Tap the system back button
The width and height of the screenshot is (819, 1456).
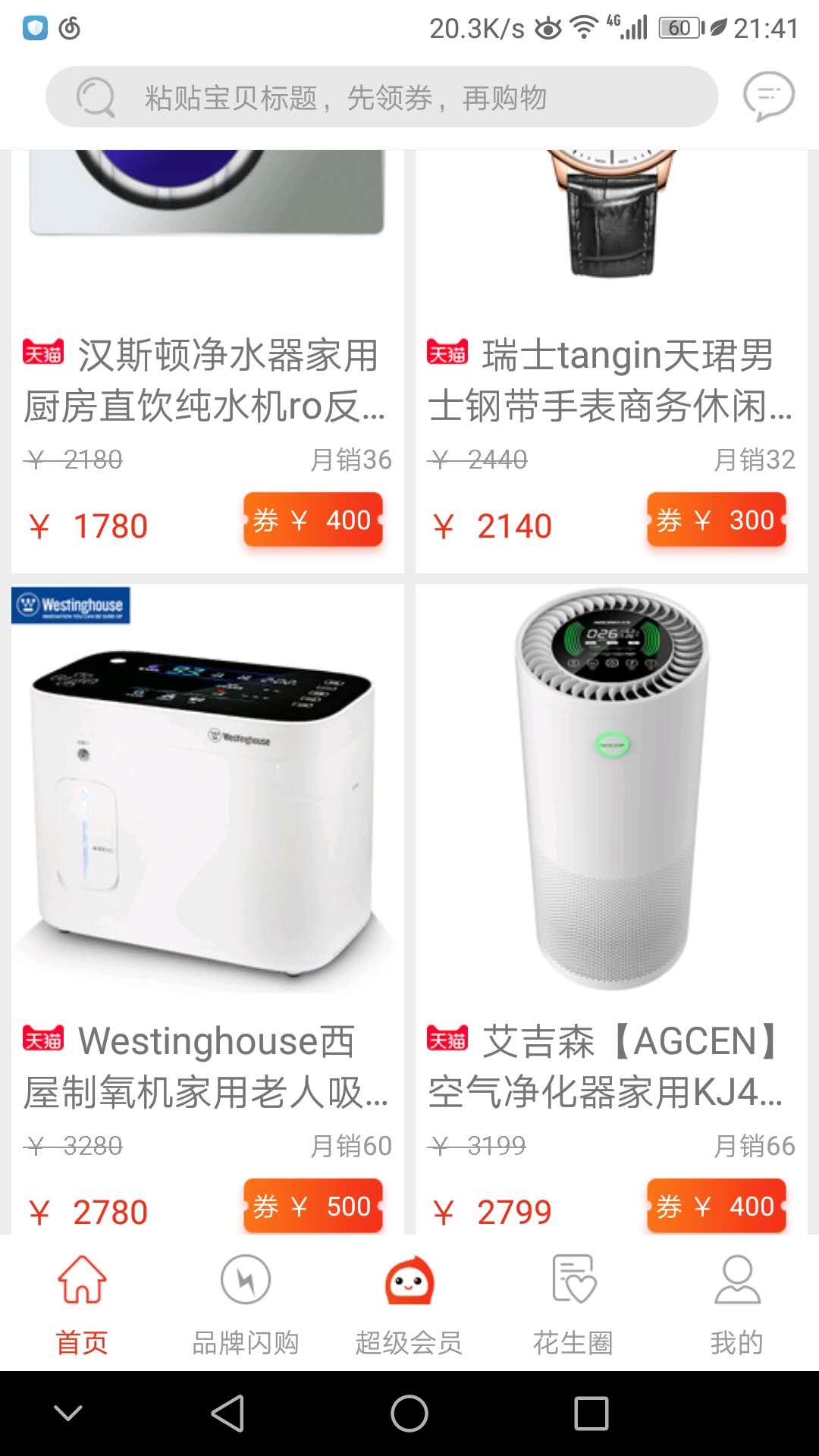click(x=227, y=1414)
